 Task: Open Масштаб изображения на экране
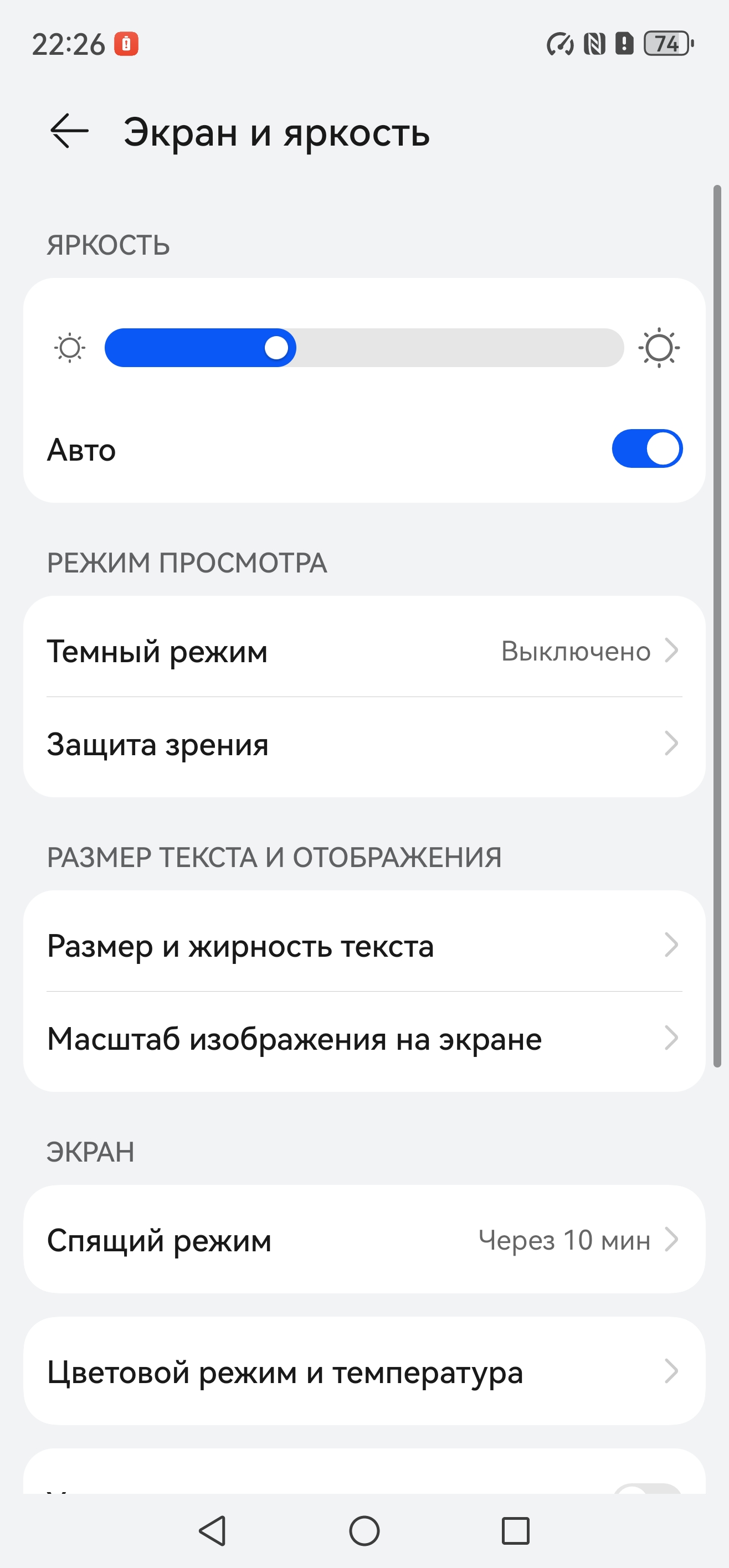tap(364, 1039)
